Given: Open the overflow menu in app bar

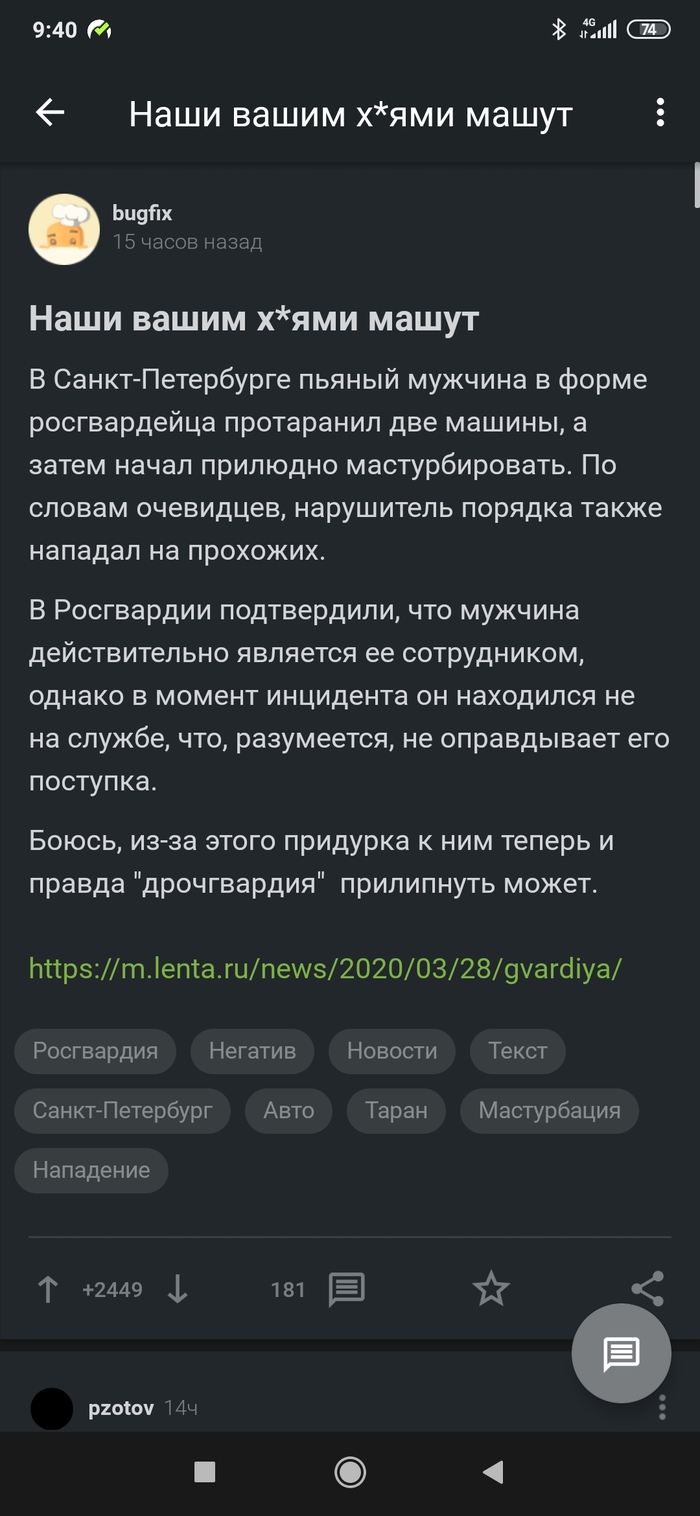Looking at the screenshot, I should click(x=660, y=113).
